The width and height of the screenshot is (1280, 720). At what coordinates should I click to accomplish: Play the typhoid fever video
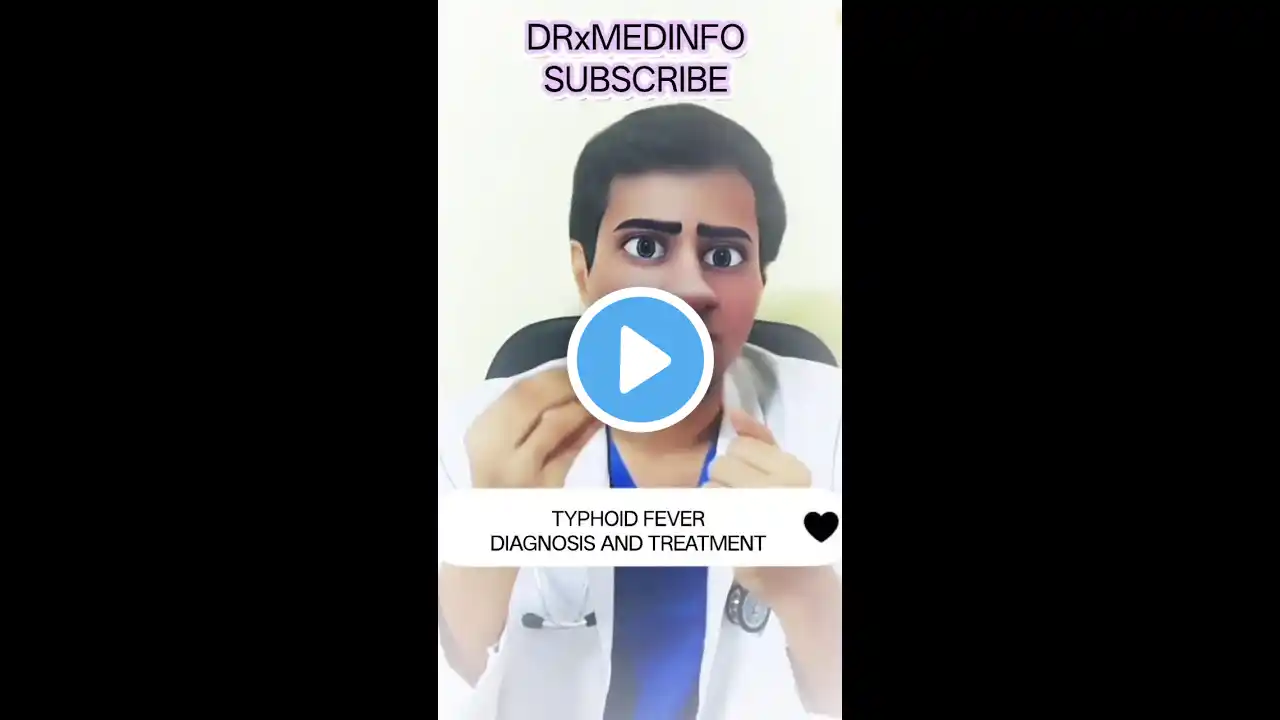[640, 360]
